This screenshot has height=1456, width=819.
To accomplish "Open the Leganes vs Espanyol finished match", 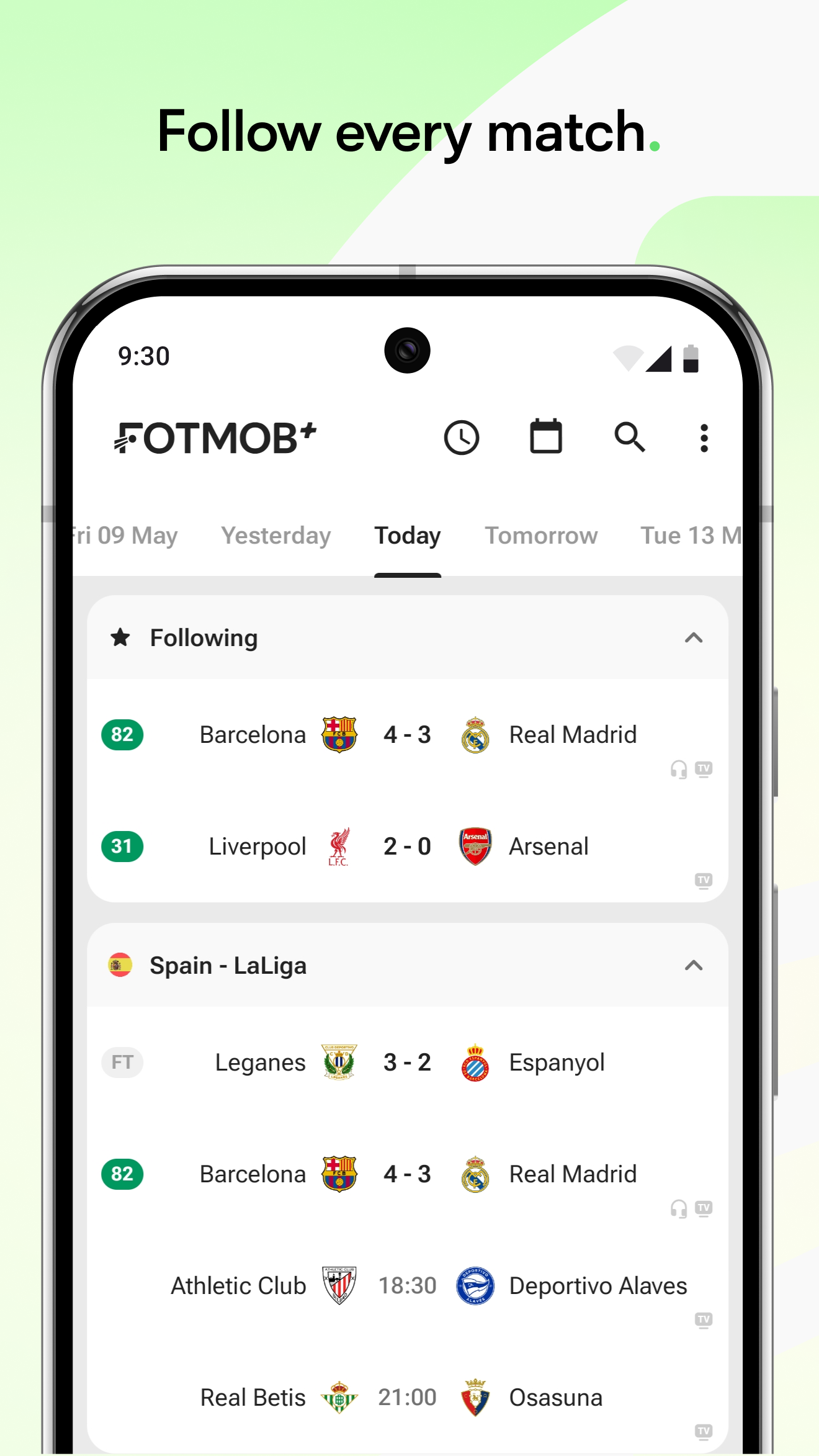I will (408, 1062).
